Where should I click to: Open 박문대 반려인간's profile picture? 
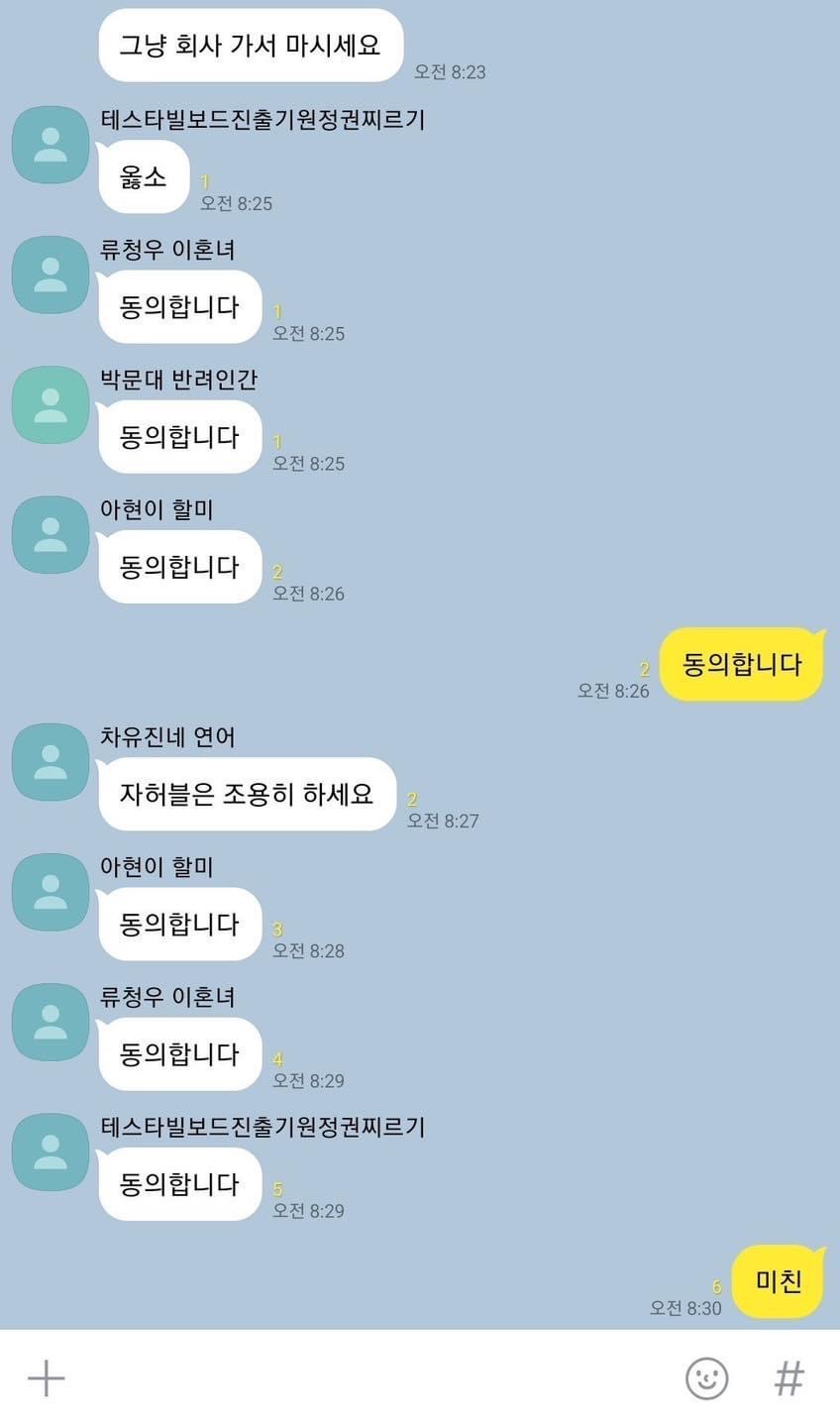[50, 404]
